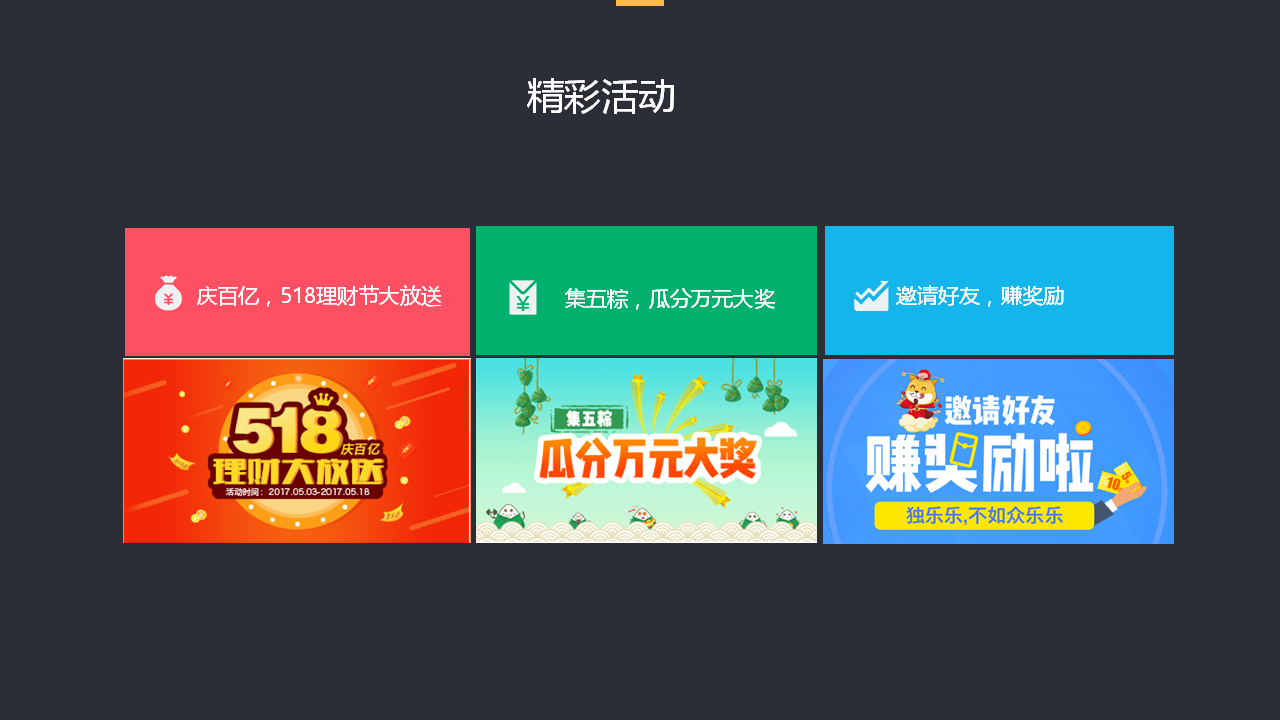This screenshot has width=1280, height=720.
Task: Open the 瓜分万元大奖 zongzi banner
Action: tap(646, 451)
